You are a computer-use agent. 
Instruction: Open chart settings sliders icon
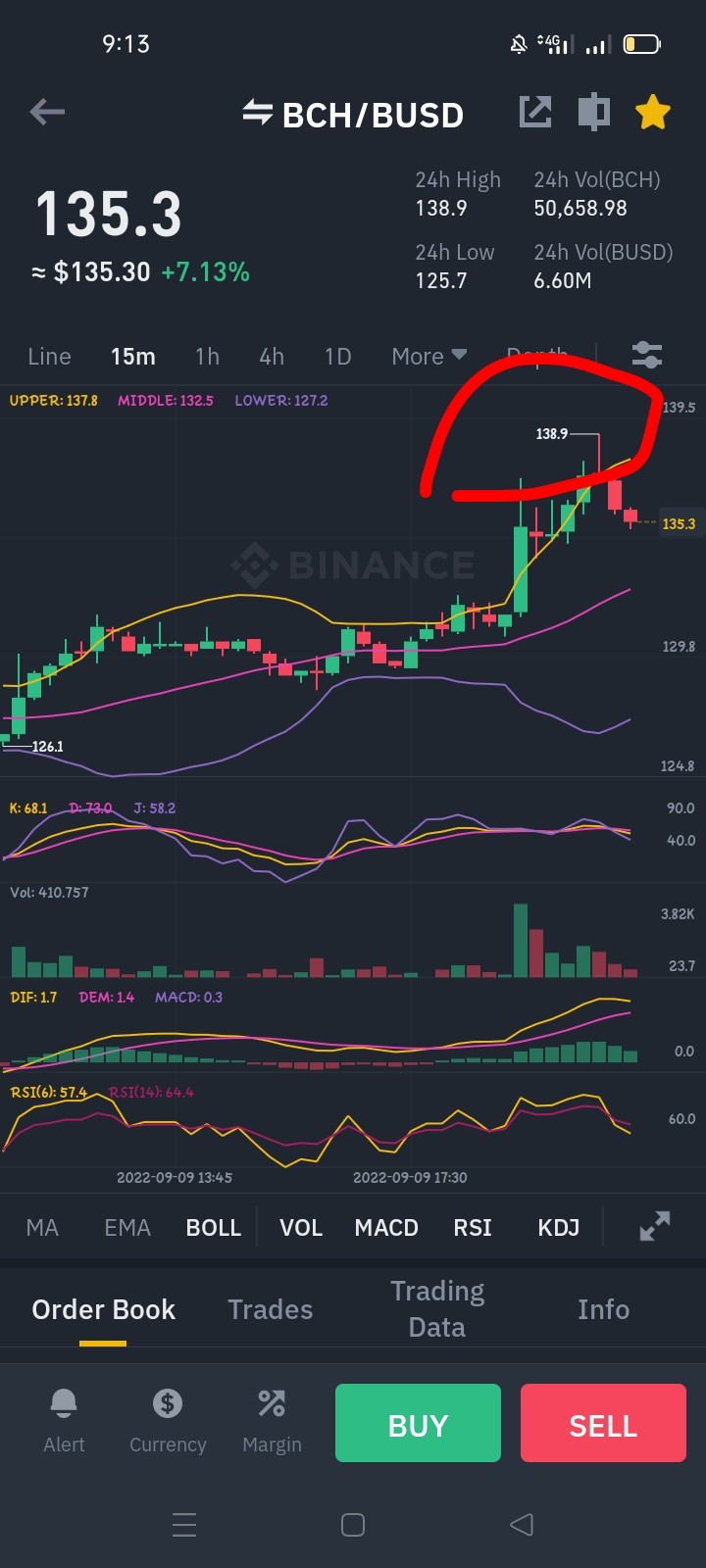[x=647, y=355]
